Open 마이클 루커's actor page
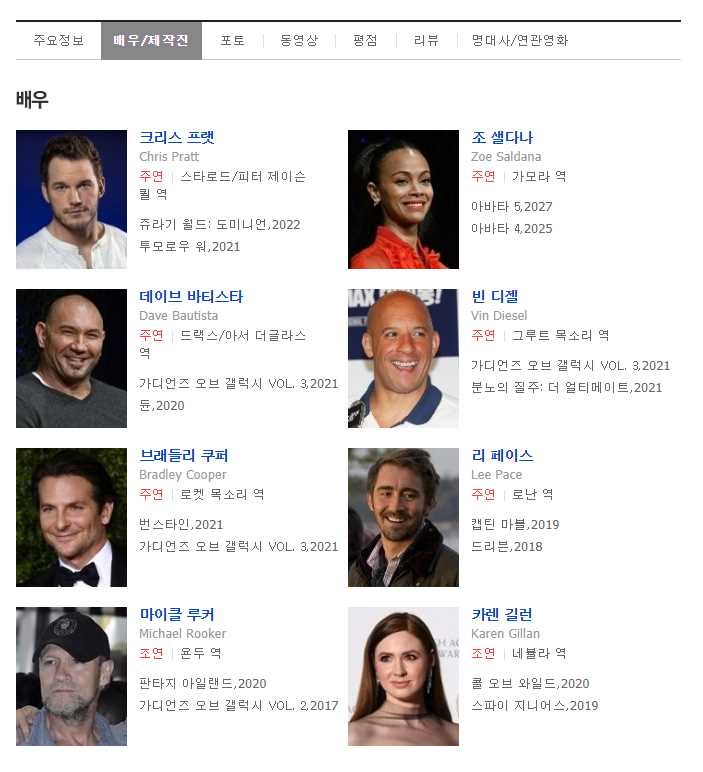 point(176,614)
